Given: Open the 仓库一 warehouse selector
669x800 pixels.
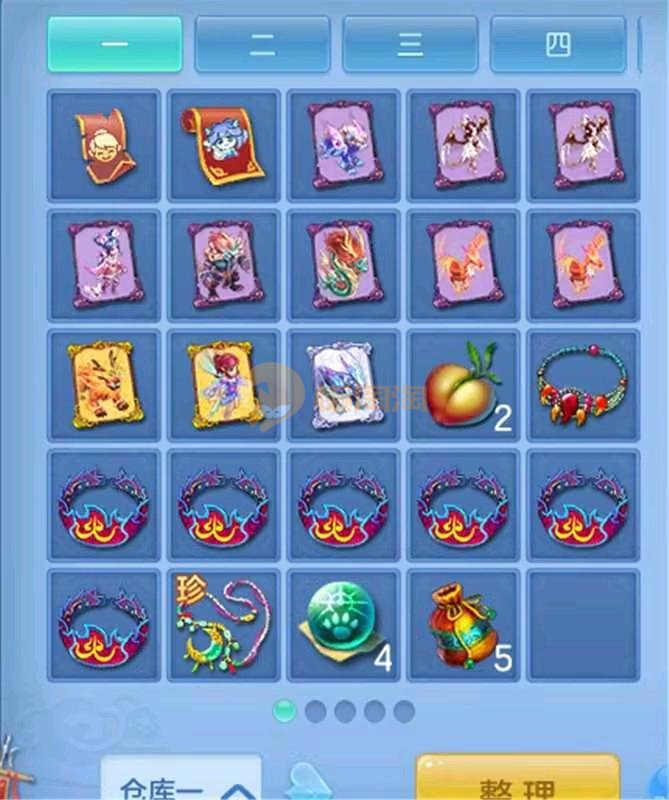Looking at the screenshot, I should click(x=180, y=782).
